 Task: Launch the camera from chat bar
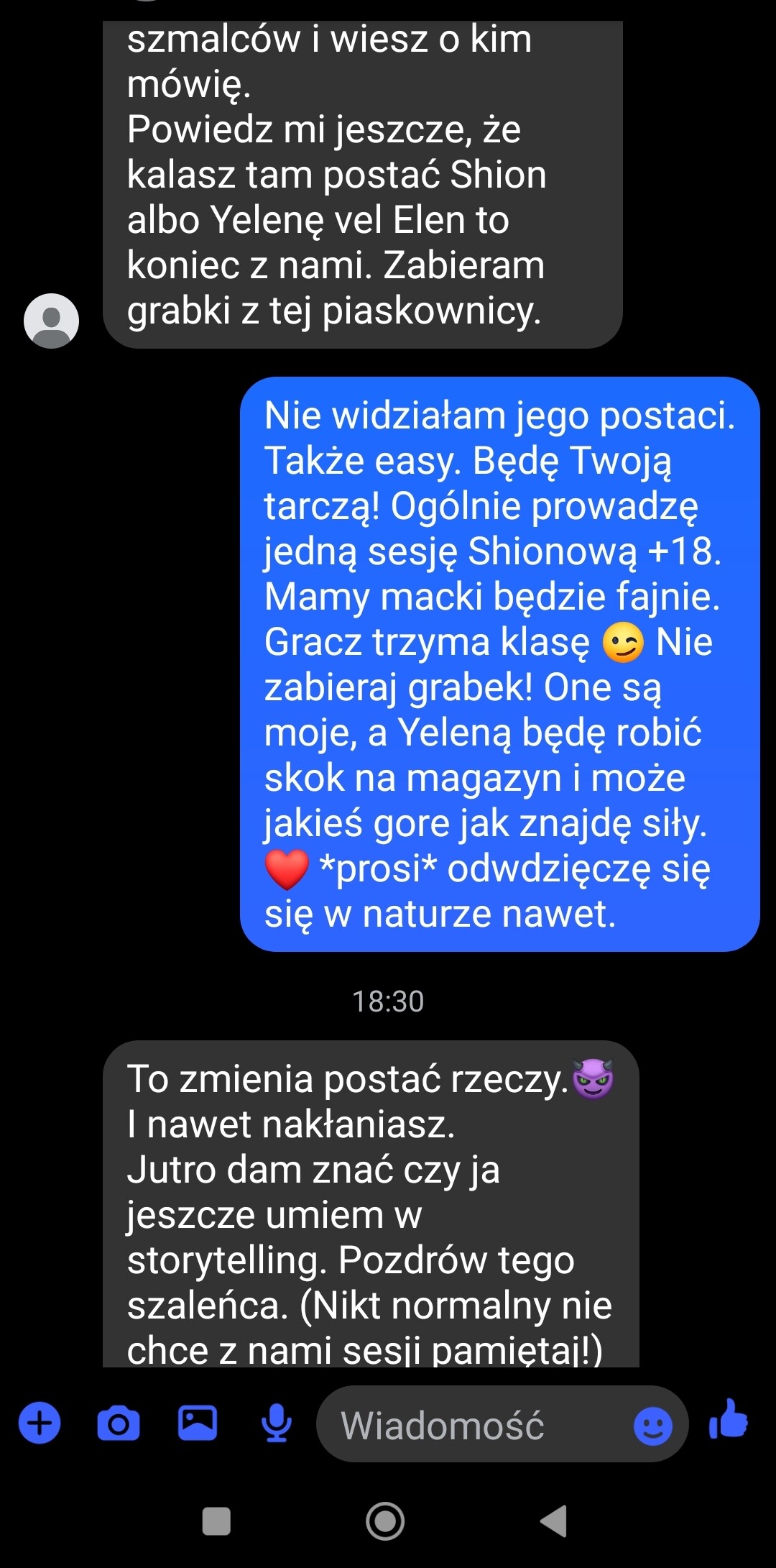(119, 1423)
